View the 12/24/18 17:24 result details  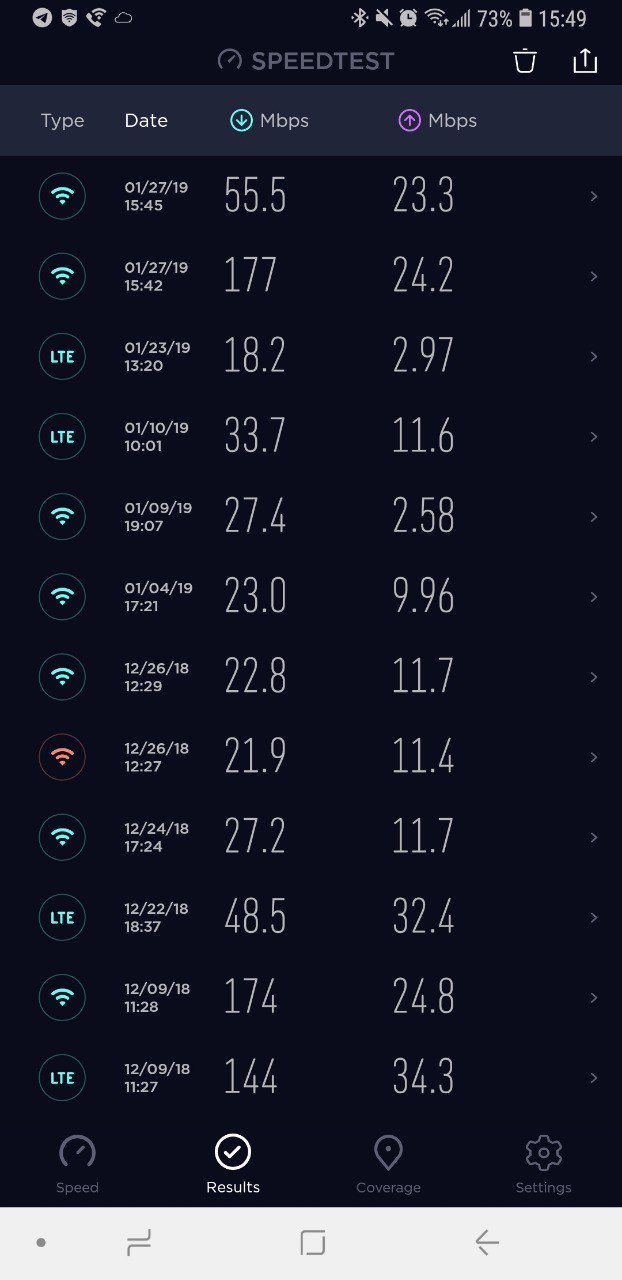point(311,837)
